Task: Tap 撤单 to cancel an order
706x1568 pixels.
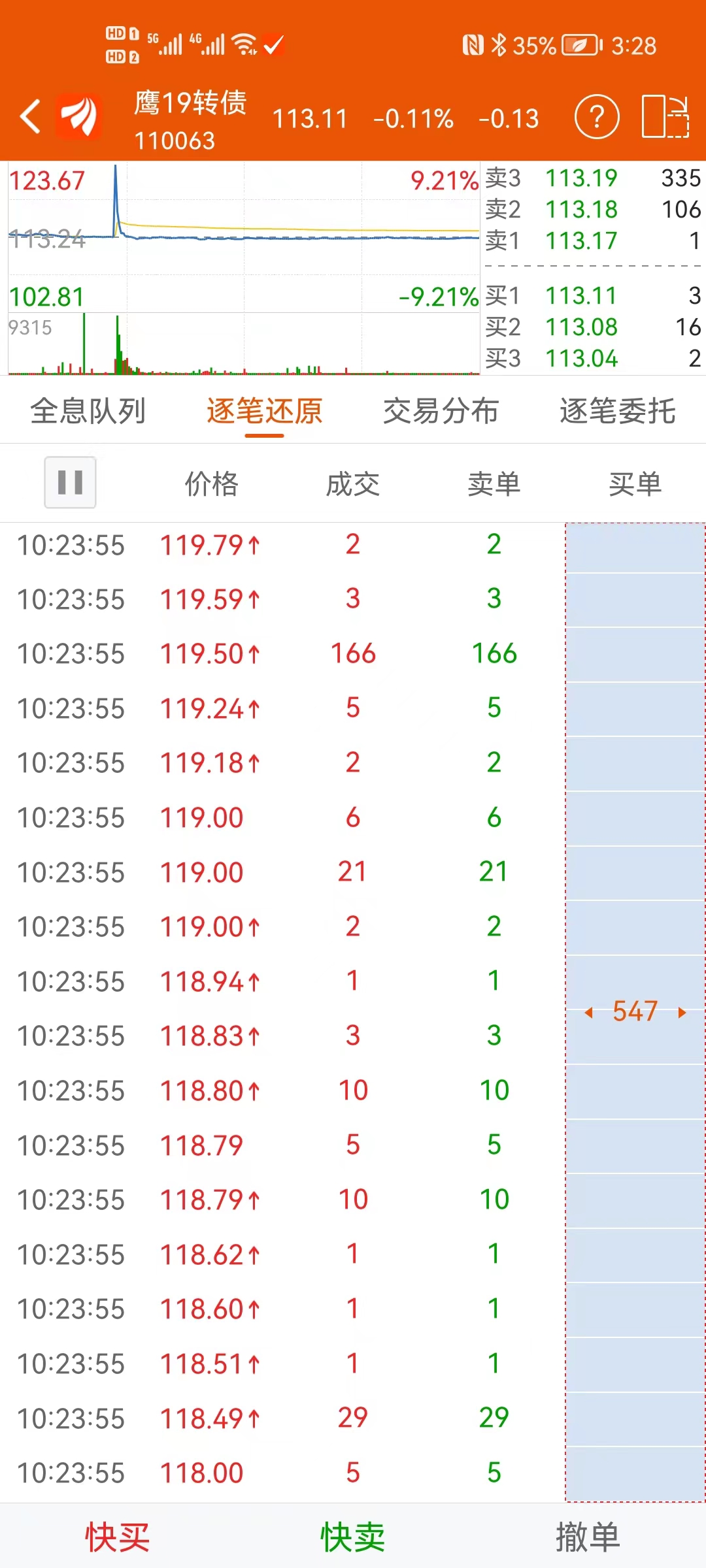Action: 588,1537
